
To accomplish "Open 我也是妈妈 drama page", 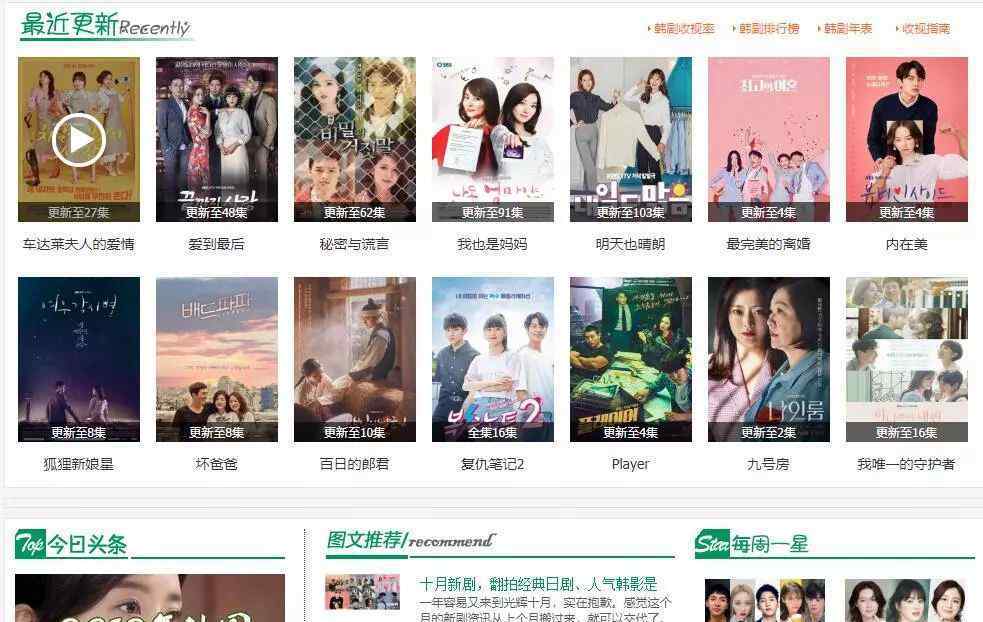I will click(x=492, y=139).
